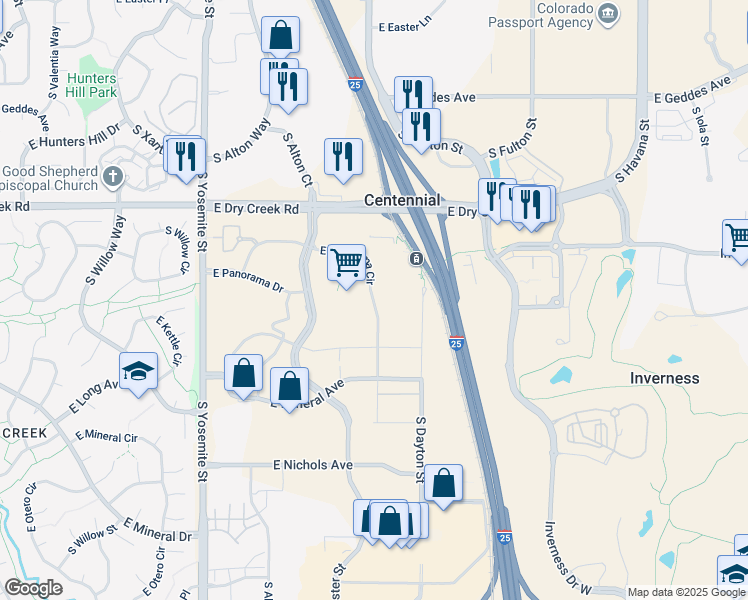Open the school marker by E Long Ave
This screenshot has width=748, height=600.
[138, 372]
